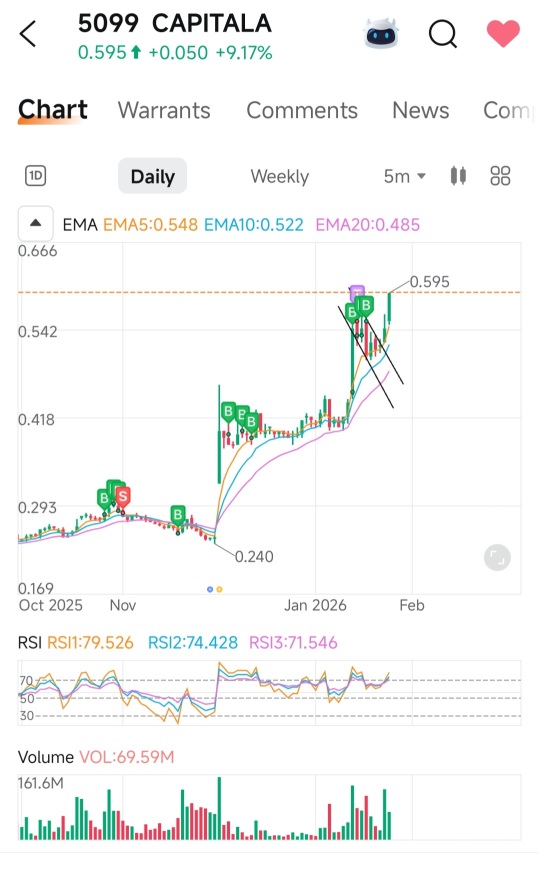Collapse the EMA indicator arrow
539x870 pixels.
tap(36, 223)
